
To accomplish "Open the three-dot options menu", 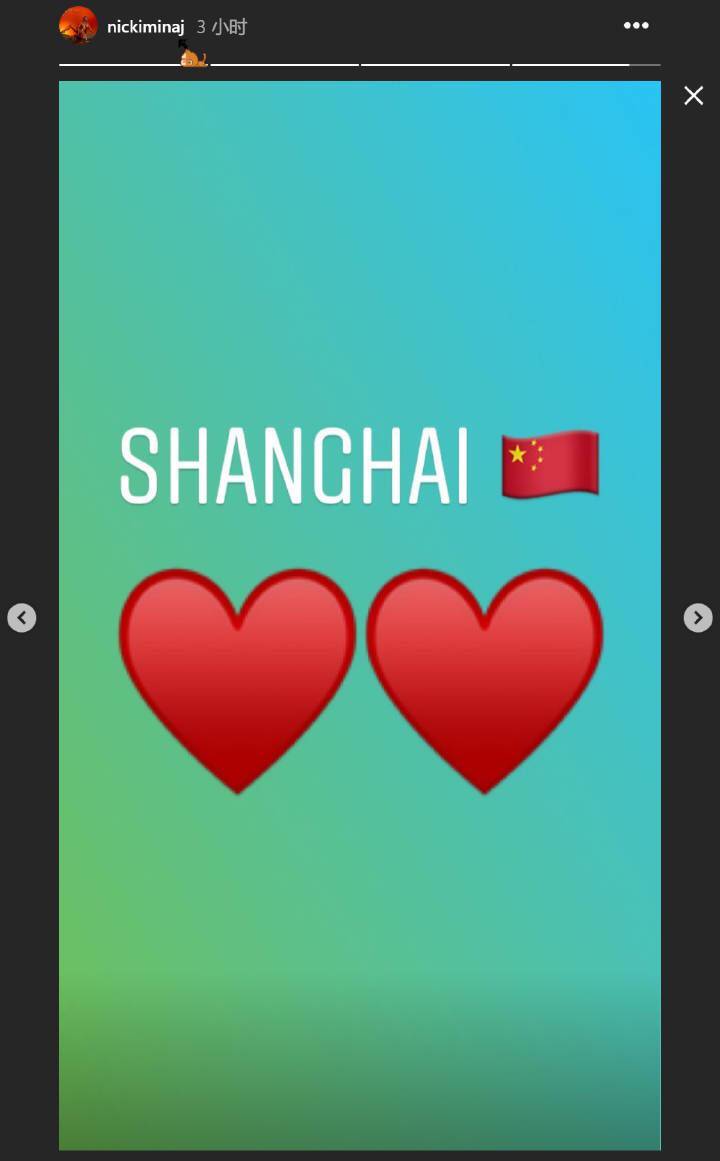I will (x=636, y=25).
